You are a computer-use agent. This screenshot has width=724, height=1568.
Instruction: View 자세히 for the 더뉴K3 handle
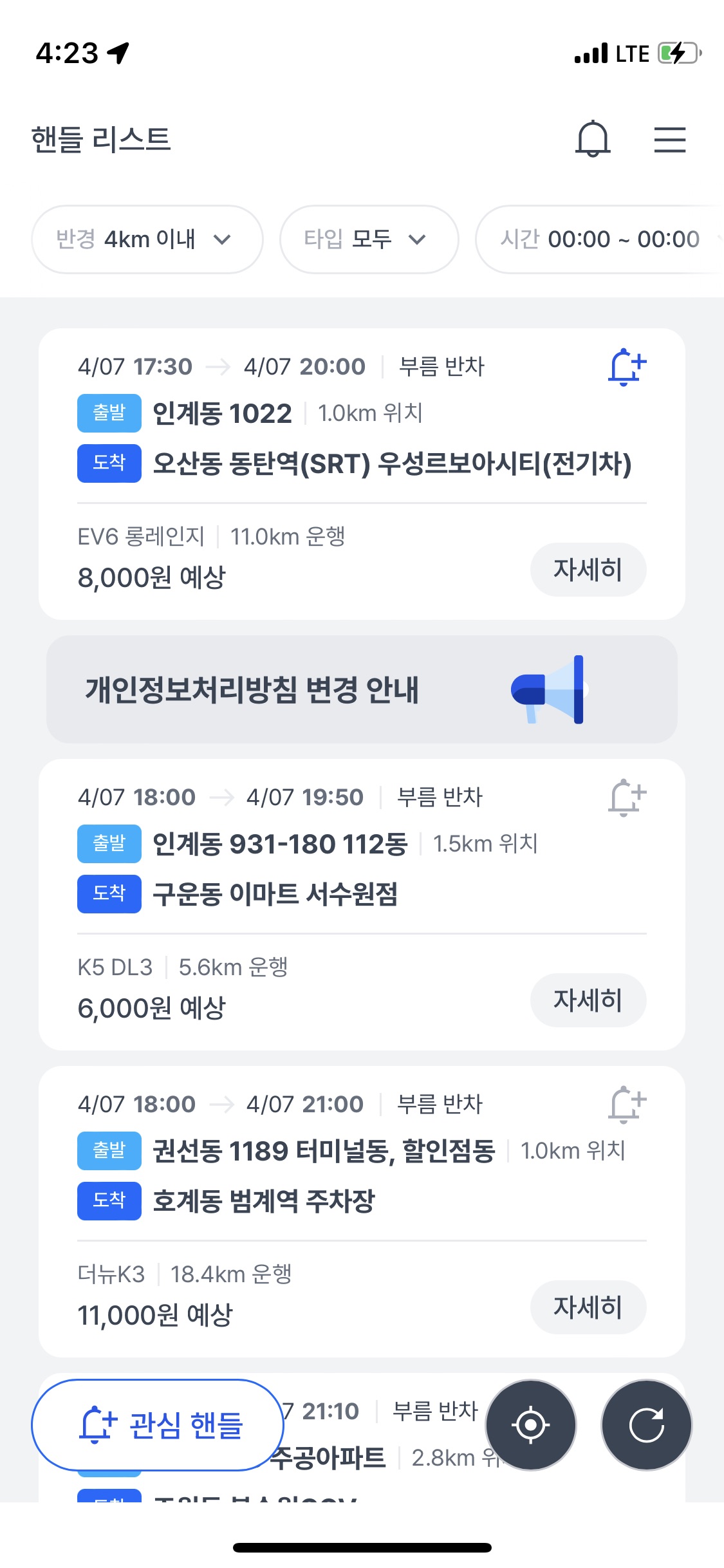click(x=588, y=1307)
